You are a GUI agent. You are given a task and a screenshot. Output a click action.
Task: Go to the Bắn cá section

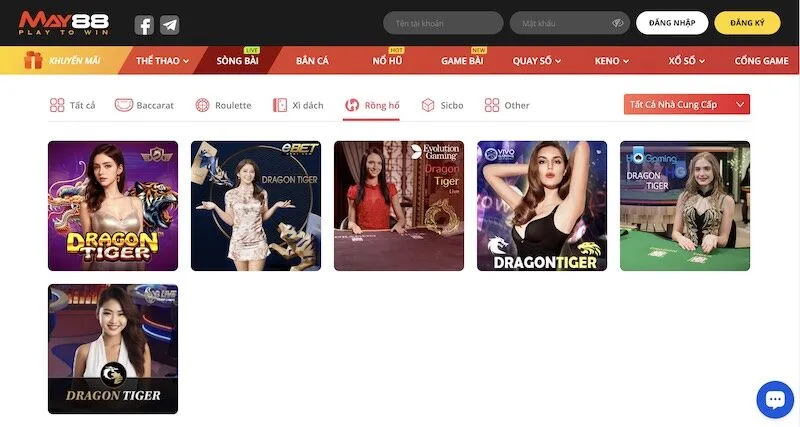click(312, 61)
